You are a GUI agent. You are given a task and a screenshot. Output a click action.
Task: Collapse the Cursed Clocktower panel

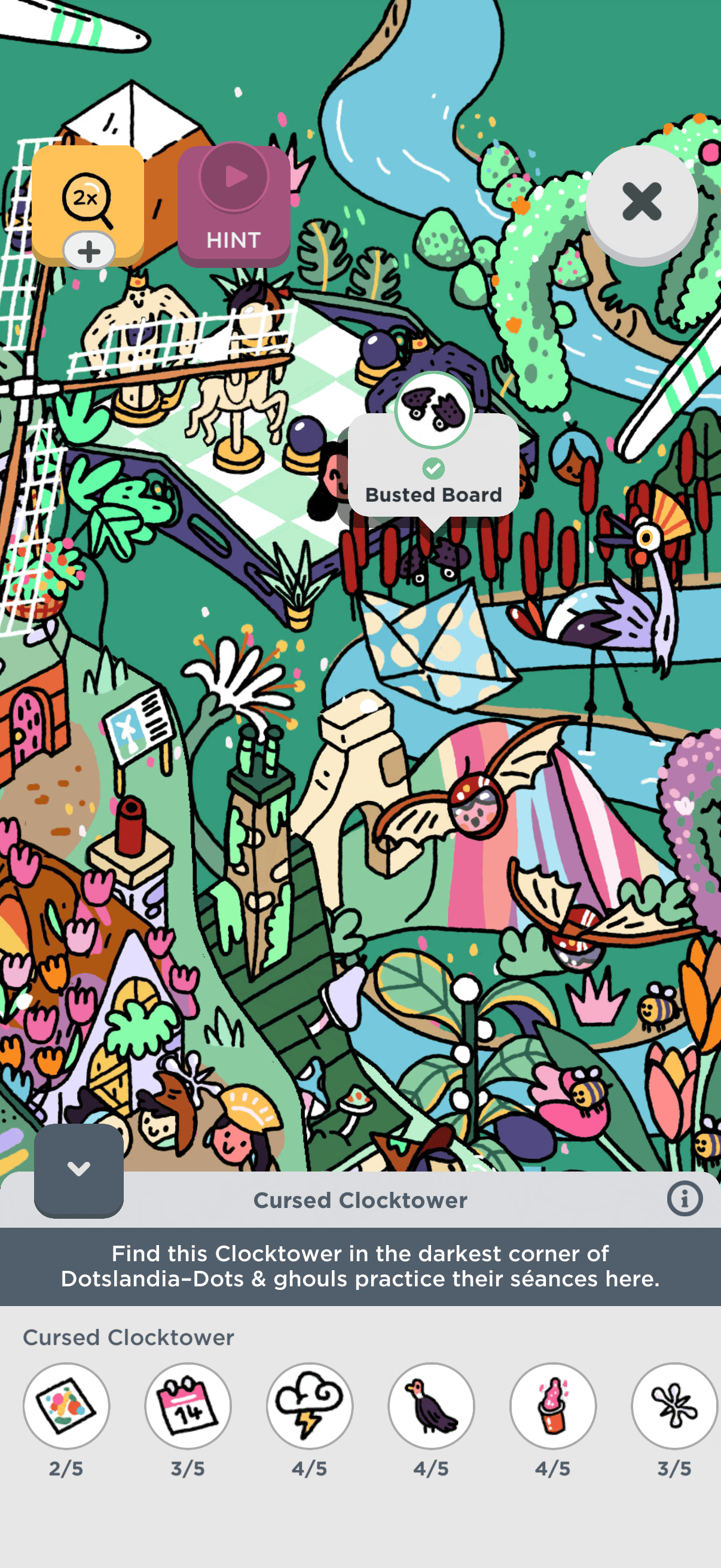coord(78,1169)
